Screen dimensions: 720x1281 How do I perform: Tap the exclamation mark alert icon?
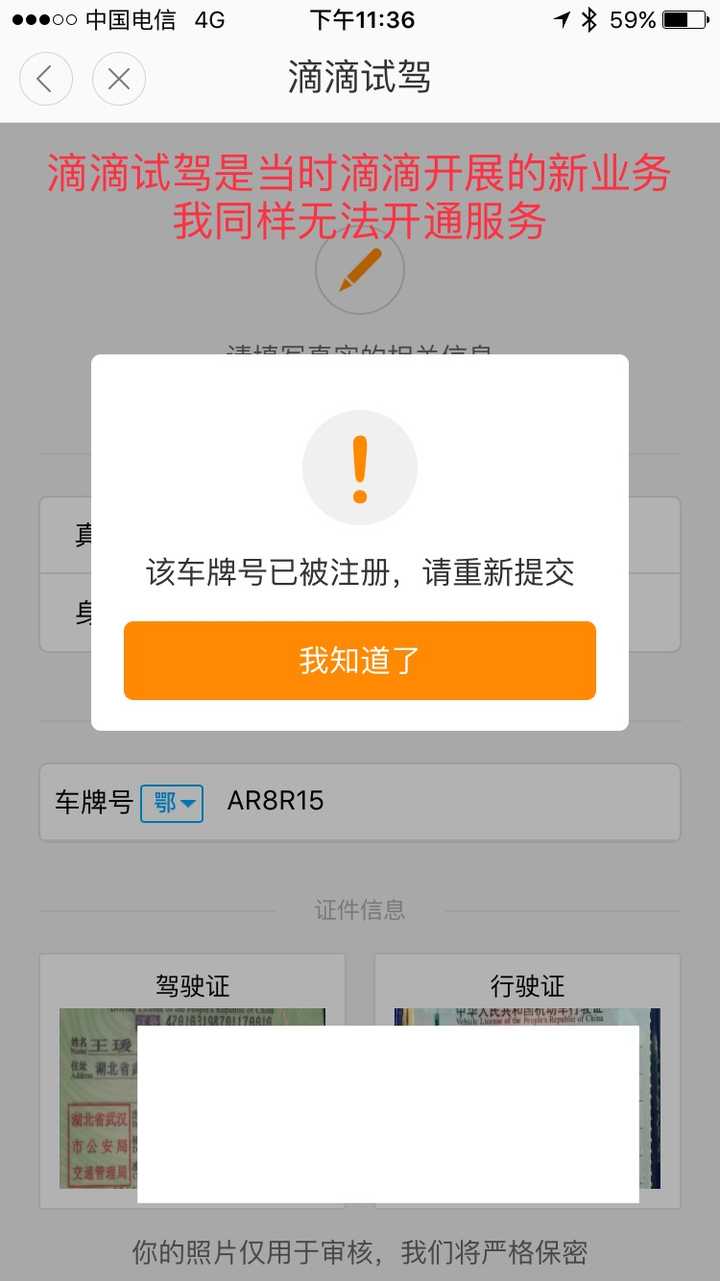pos(360,466)
